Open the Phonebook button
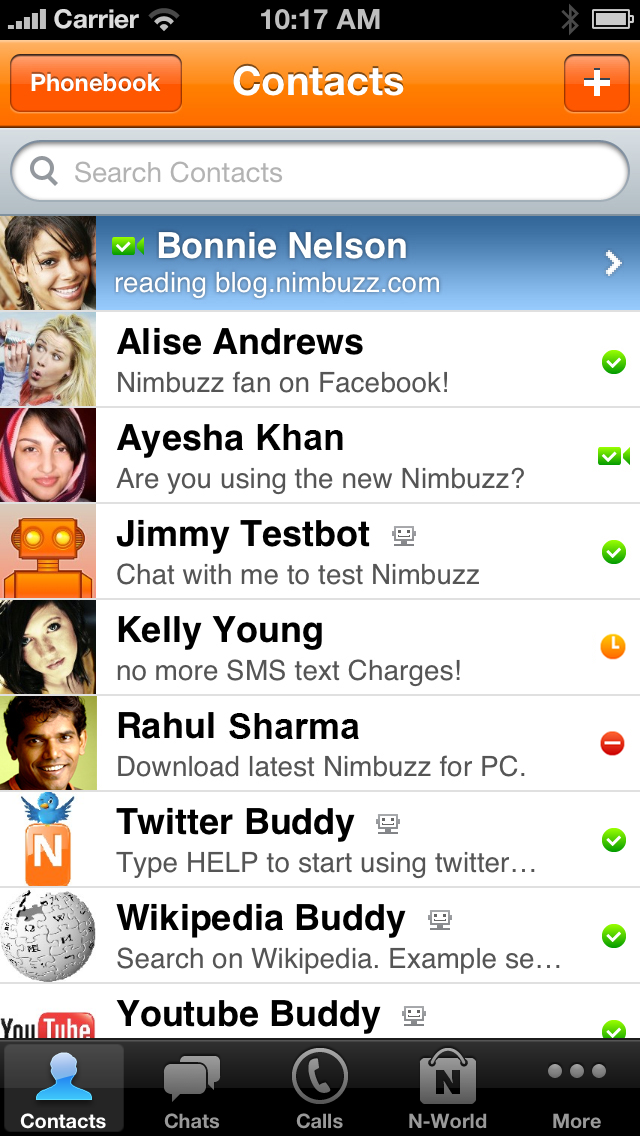The image size is (640, 1136). (x=96, y=83)
